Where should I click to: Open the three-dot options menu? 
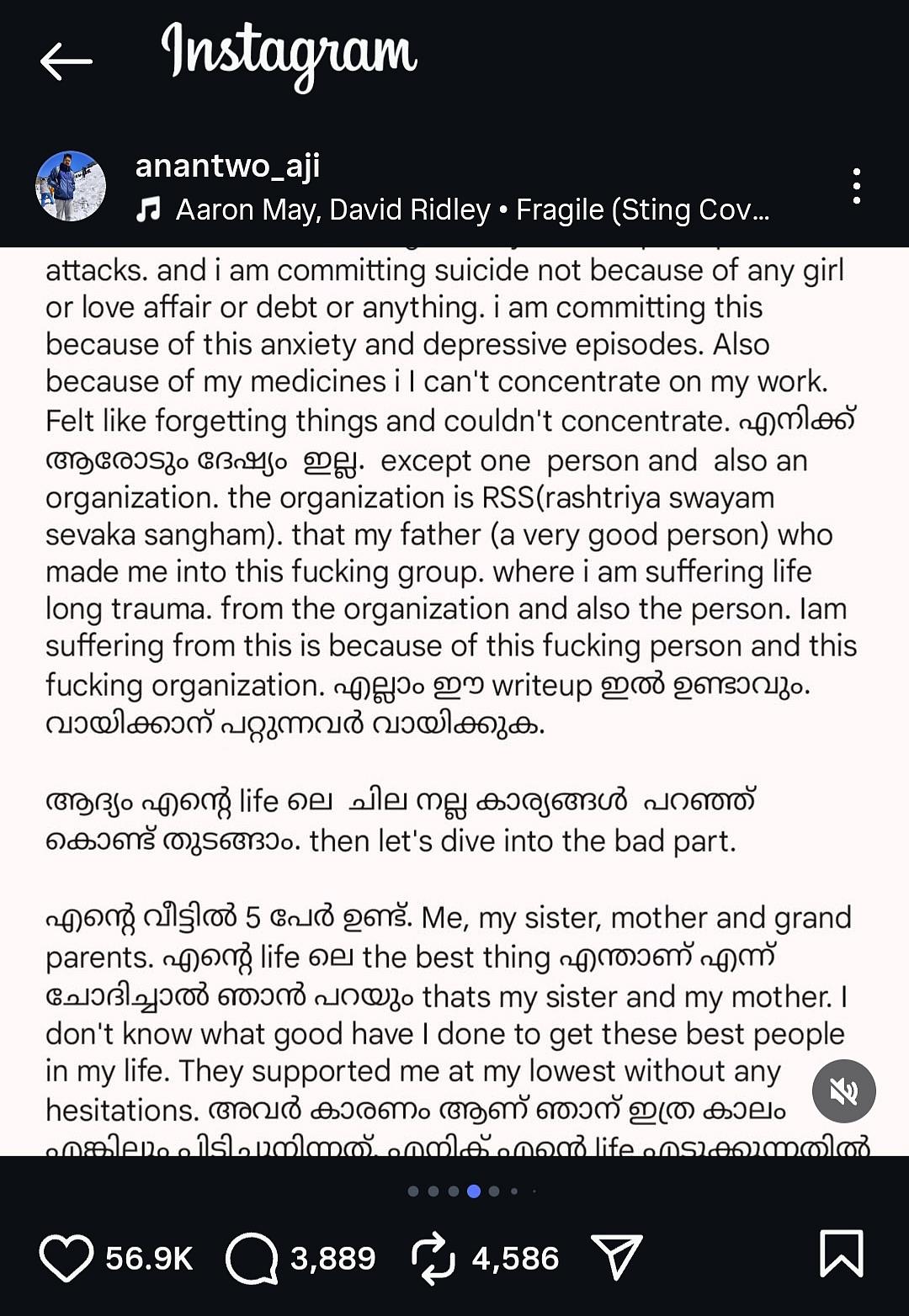[857, 187]
